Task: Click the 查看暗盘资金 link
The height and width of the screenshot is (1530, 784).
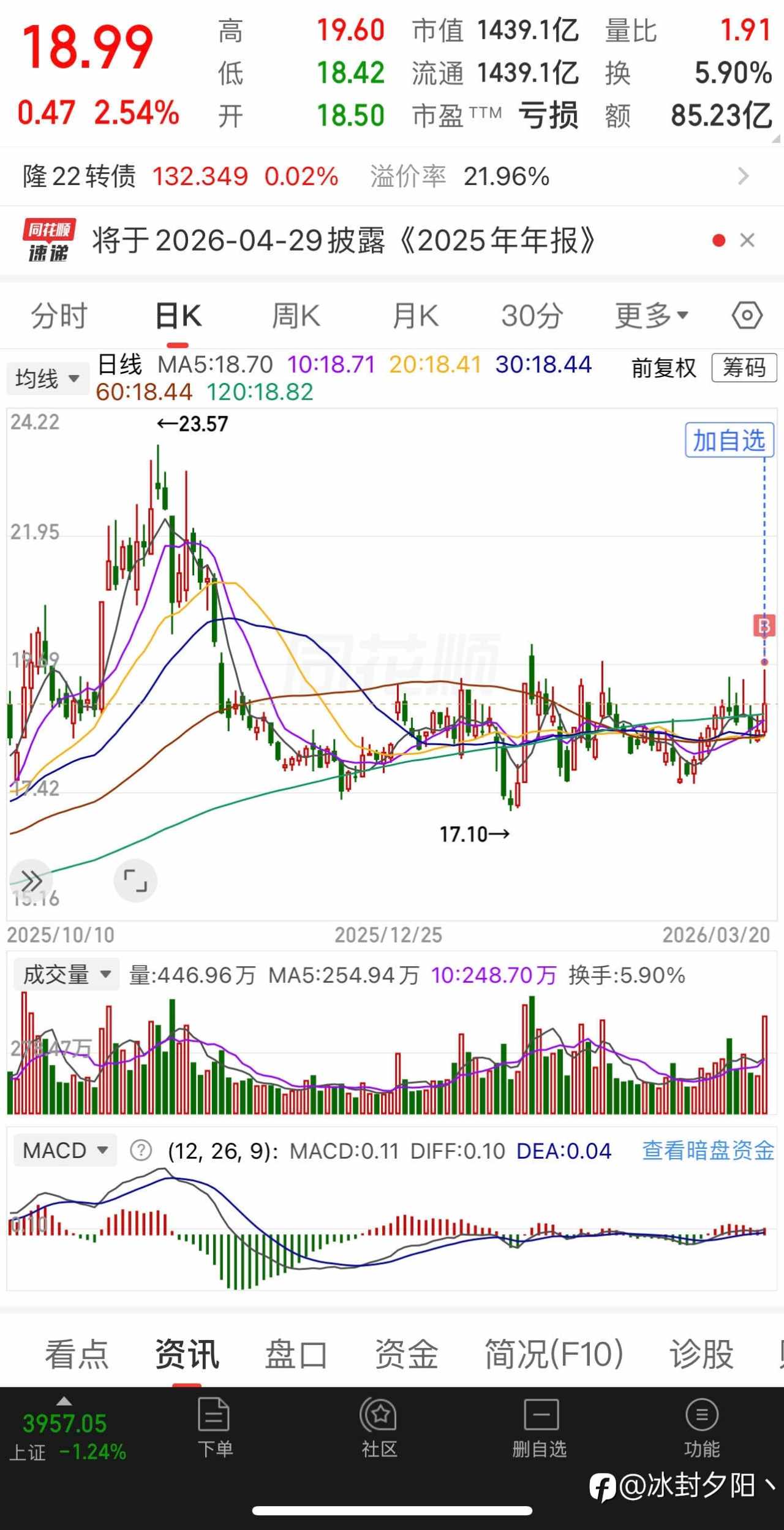Action: 707,1151
